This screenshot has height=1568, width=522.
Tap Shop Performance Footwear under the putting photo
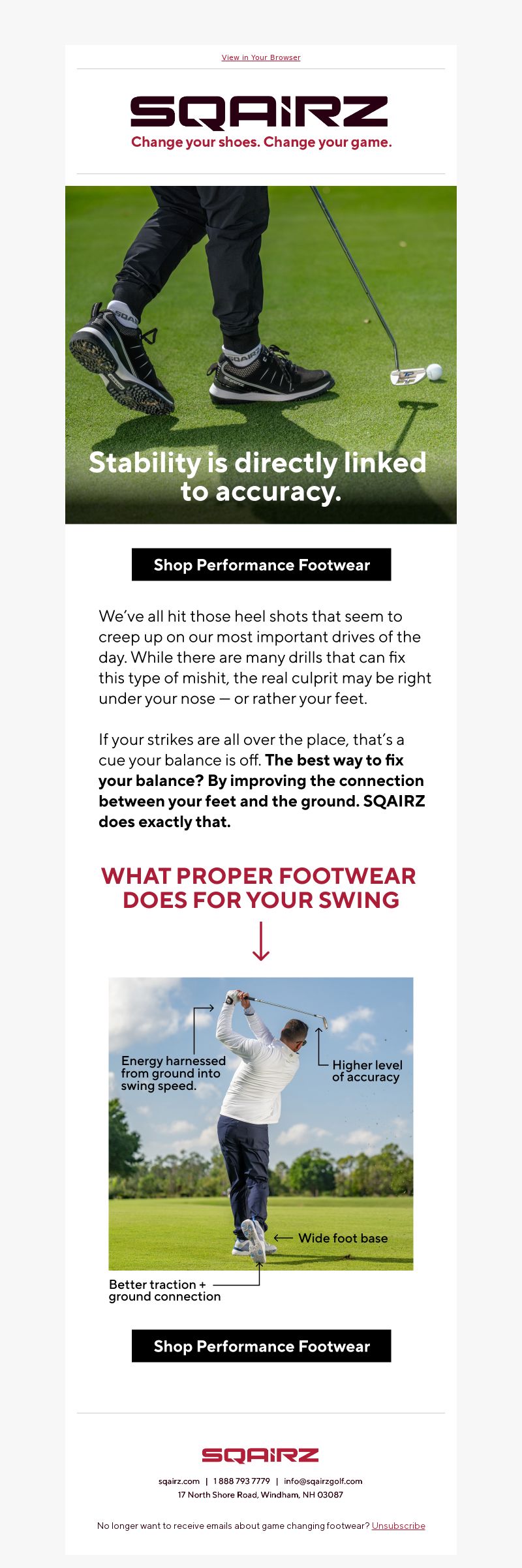click(261, 565)
